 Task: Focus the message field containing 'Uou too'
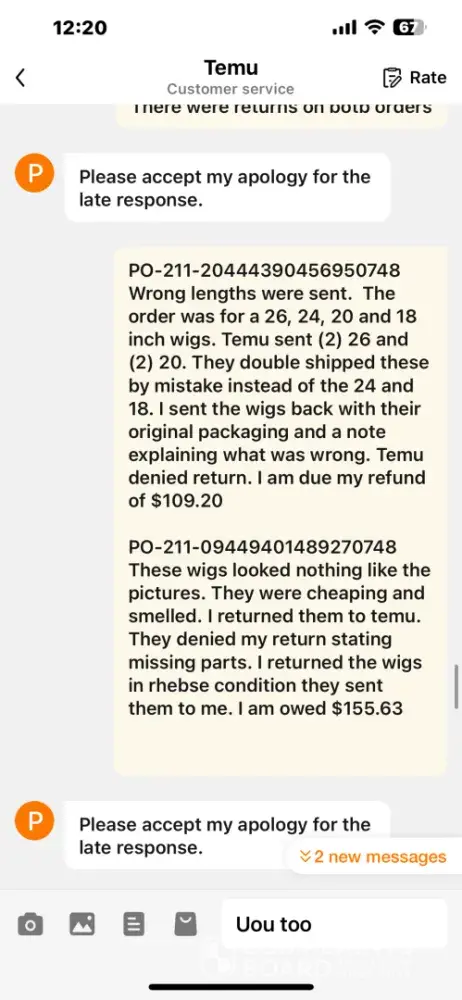tap(334, 924)
